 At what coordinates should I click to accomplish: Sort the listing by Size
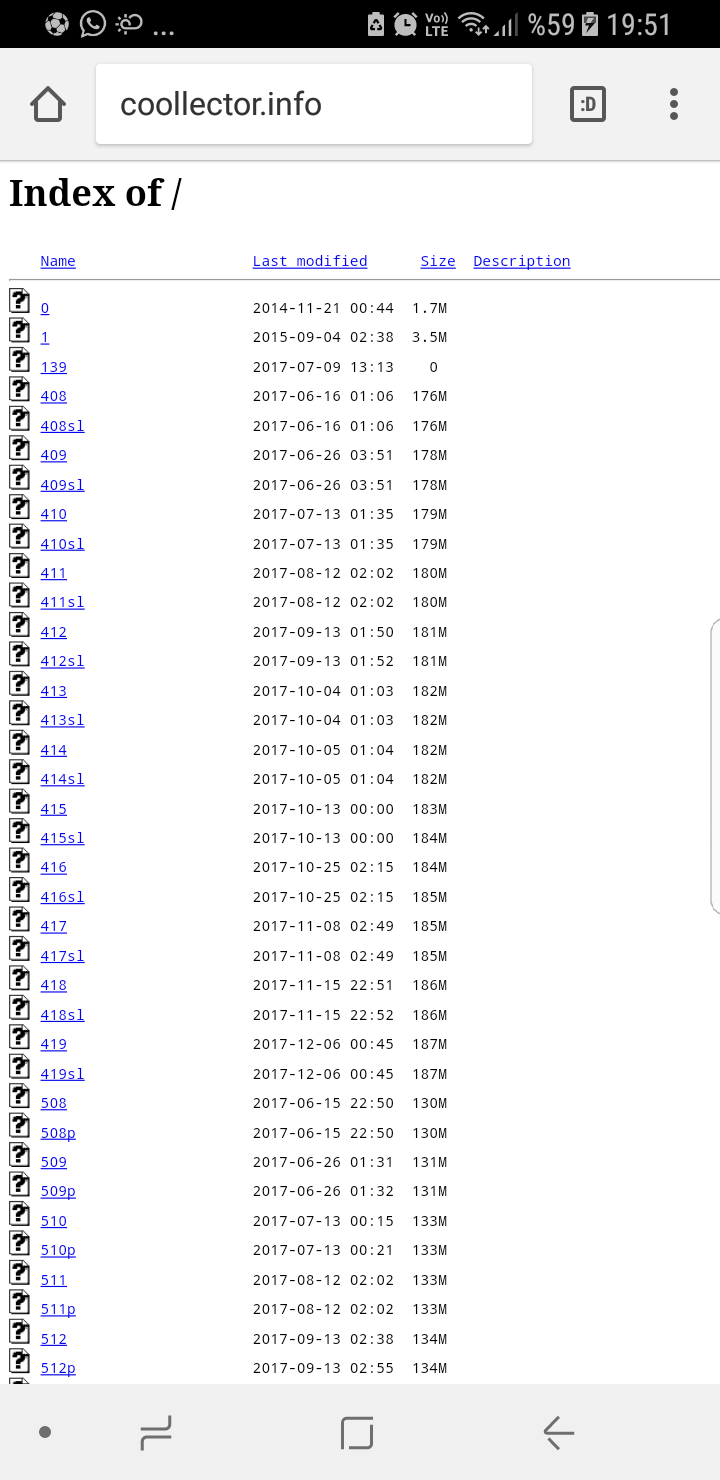(x=438, y=261)
